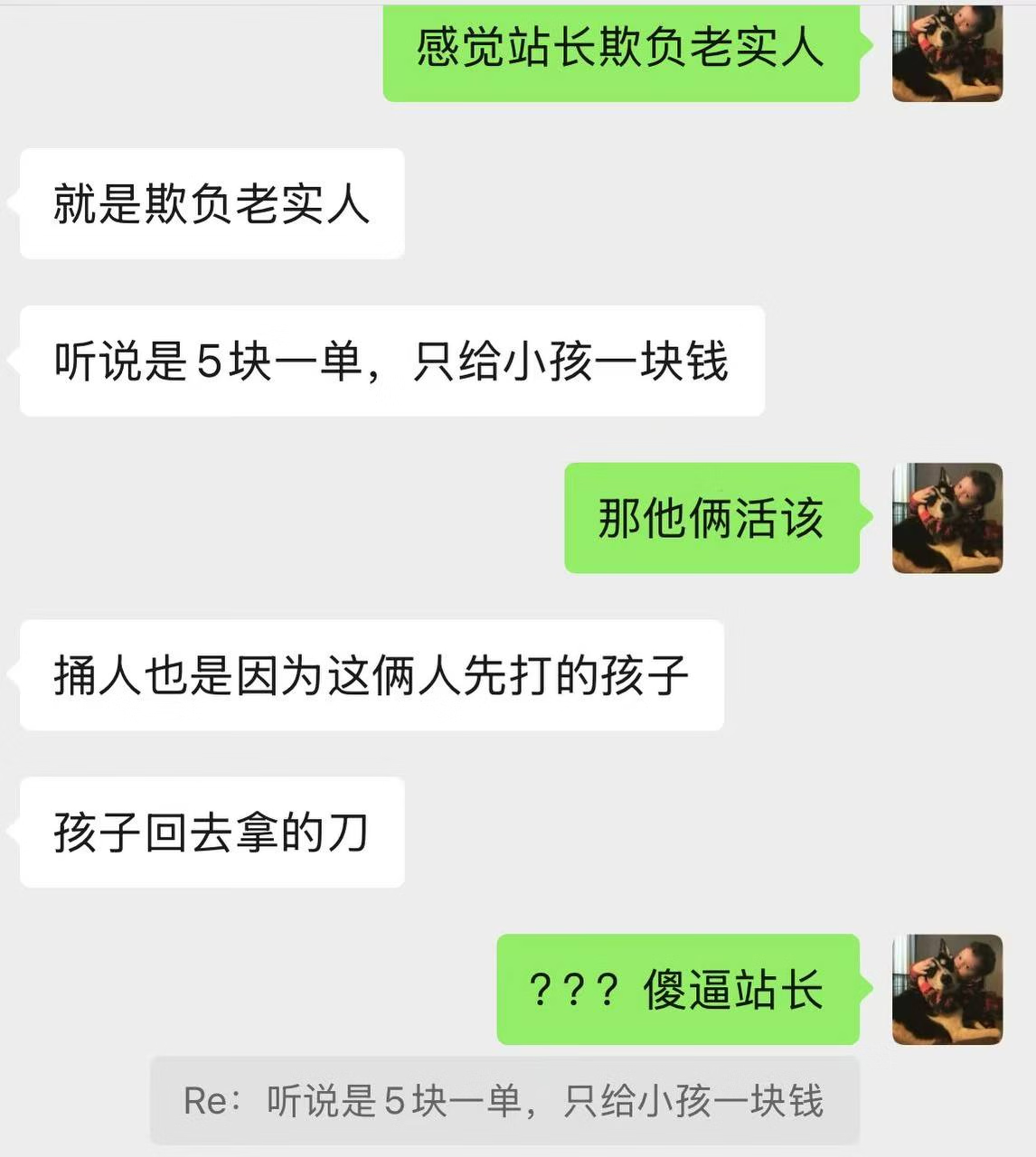The height and width of the screenshot is (1157, 1036).
Task: Tap the avatar next to "那他俩活该"
Action: point(947,518)
